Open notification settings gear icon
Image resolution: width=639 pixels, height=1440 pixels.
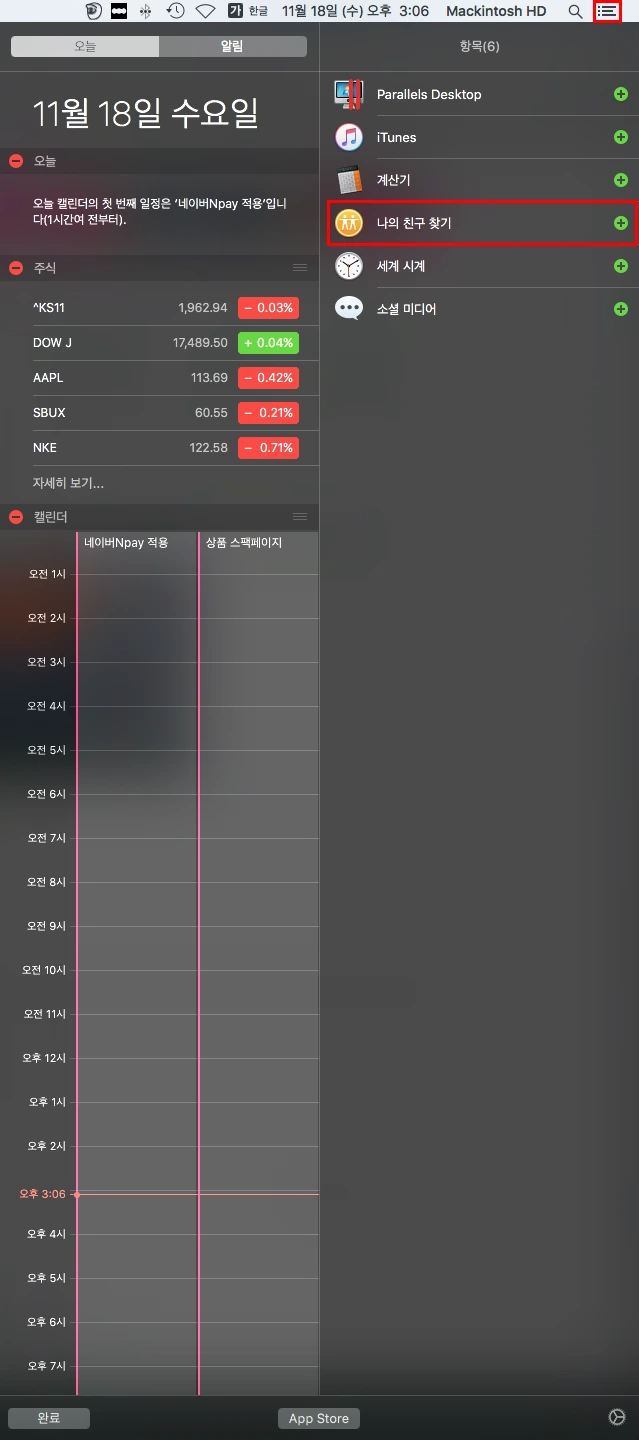tap(616, 1417)
